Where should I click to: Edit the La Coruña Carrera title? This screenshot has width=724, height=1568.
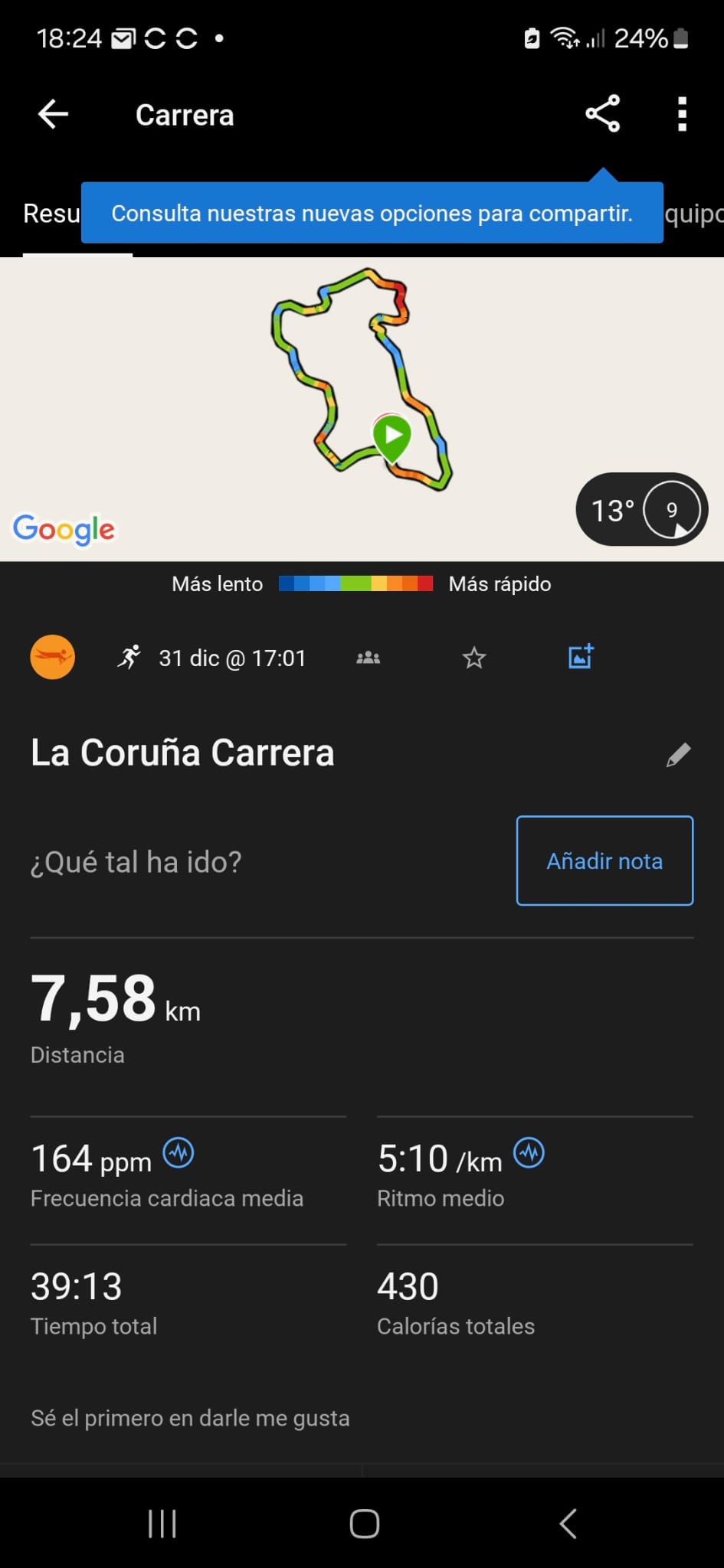678,755
